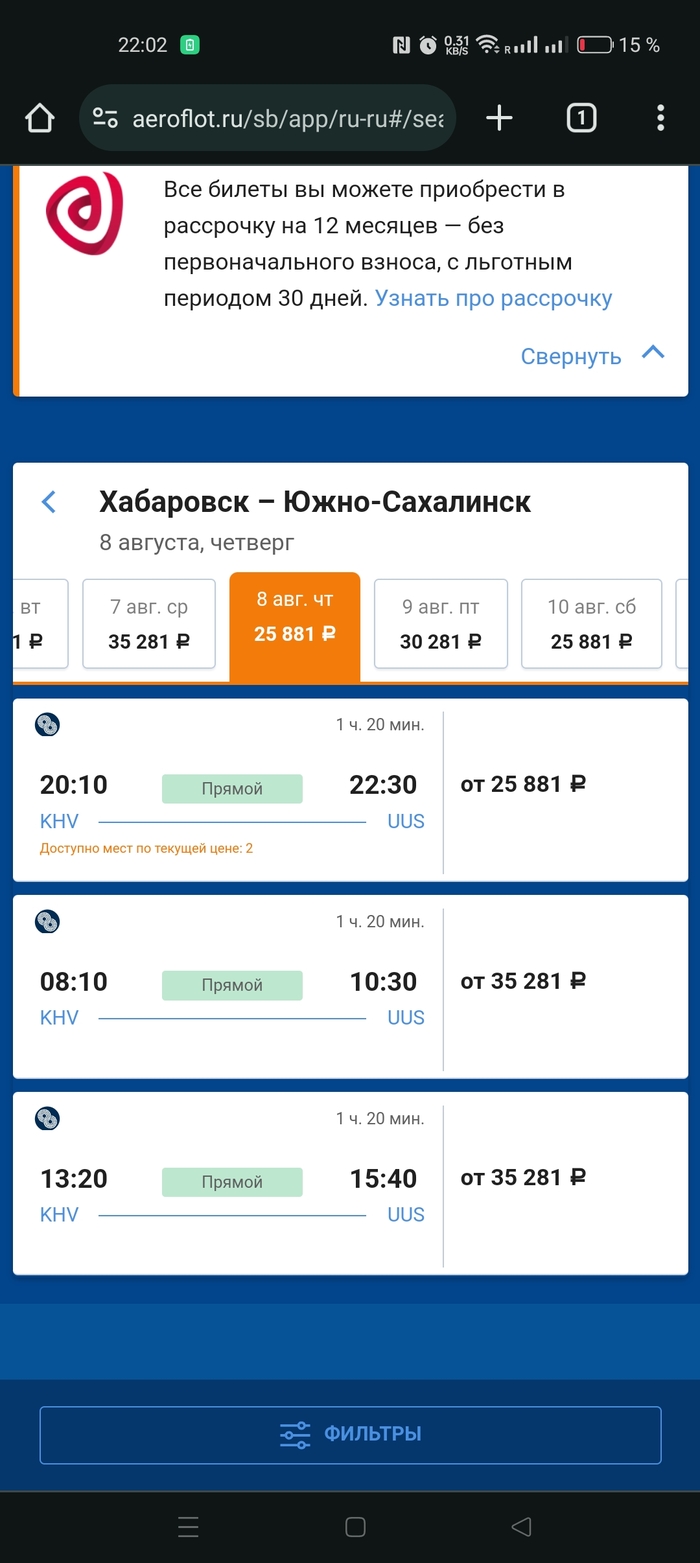Go to browser home page
Screen dimensions: 700x1563
(x=39, y=119)
